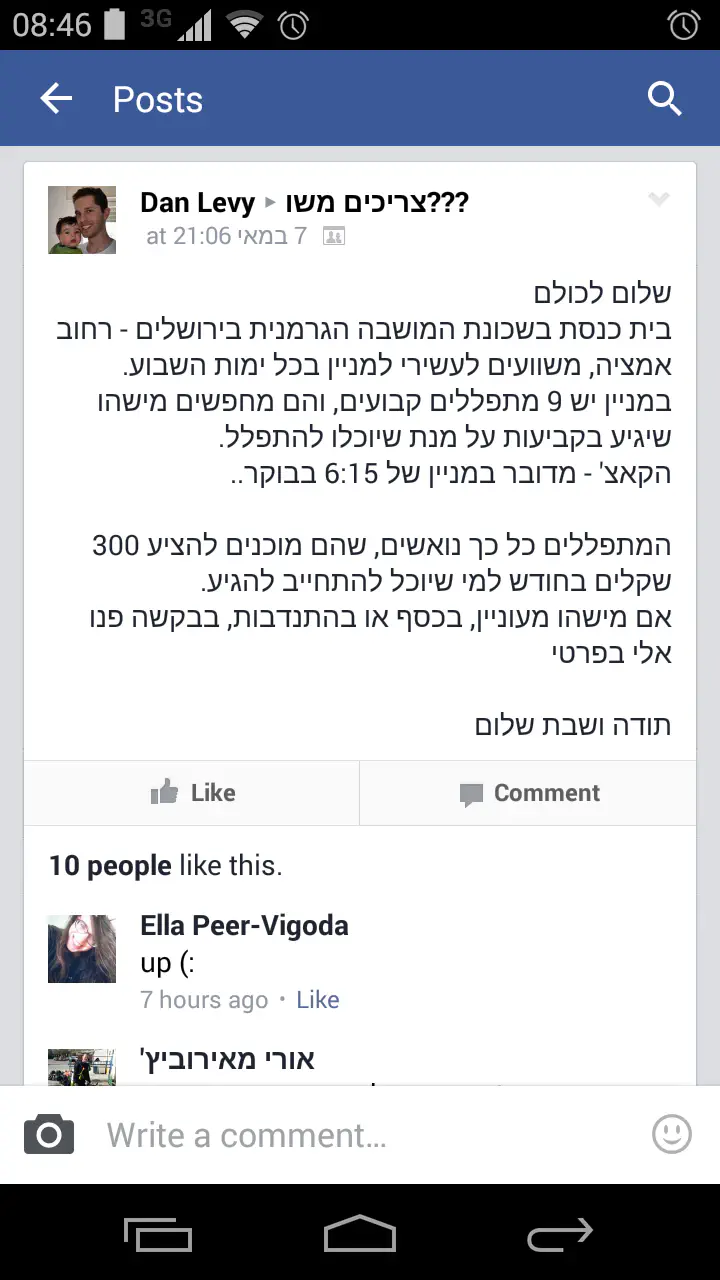Expand the post options chevron
Screen dimensions: 720x1280
[x=658, y=200]
